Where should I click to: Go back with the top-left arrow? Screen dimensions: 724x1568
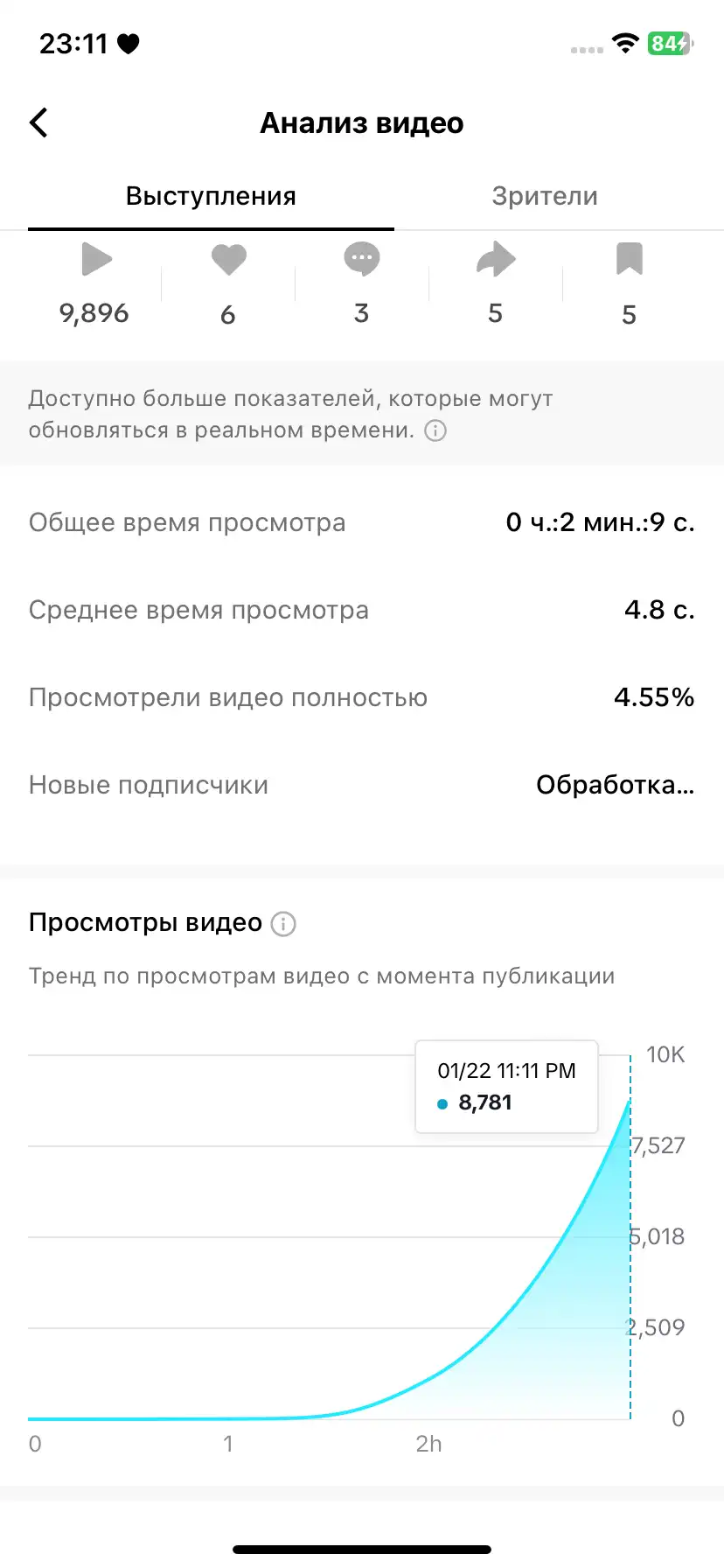(x=38, y=123)
